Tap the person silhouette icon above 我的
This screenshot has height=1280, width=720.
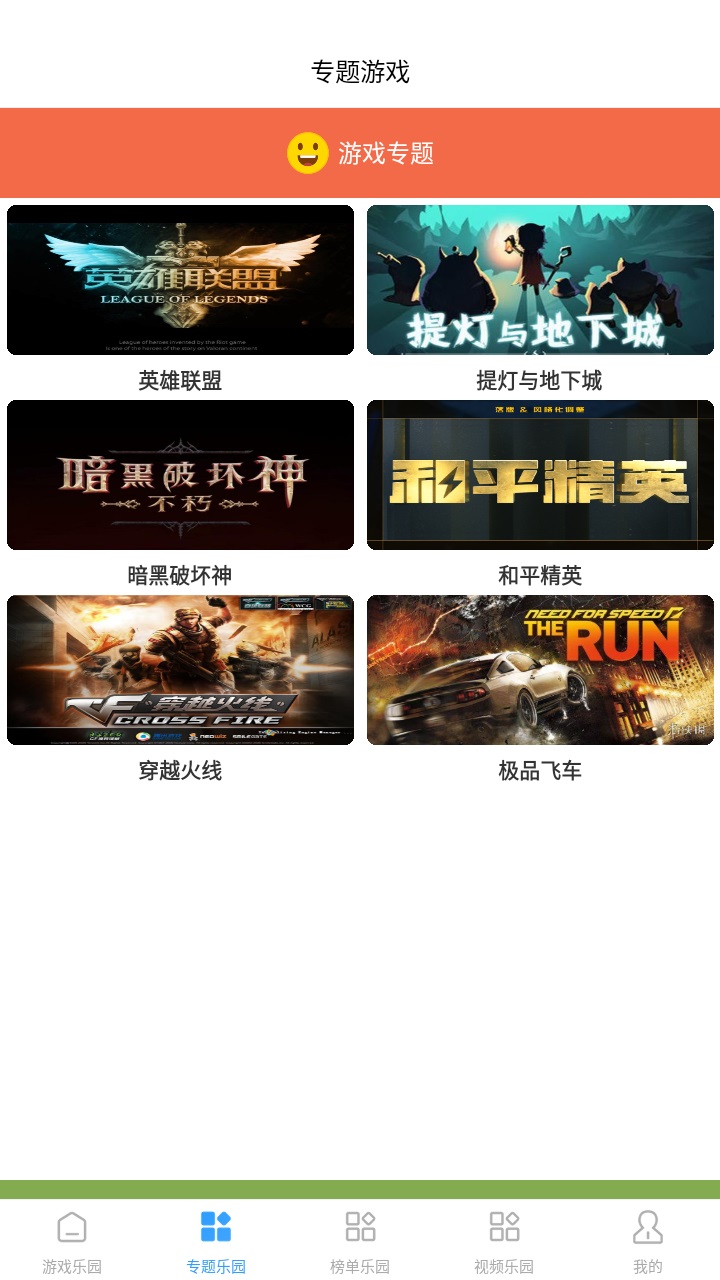647,1225
